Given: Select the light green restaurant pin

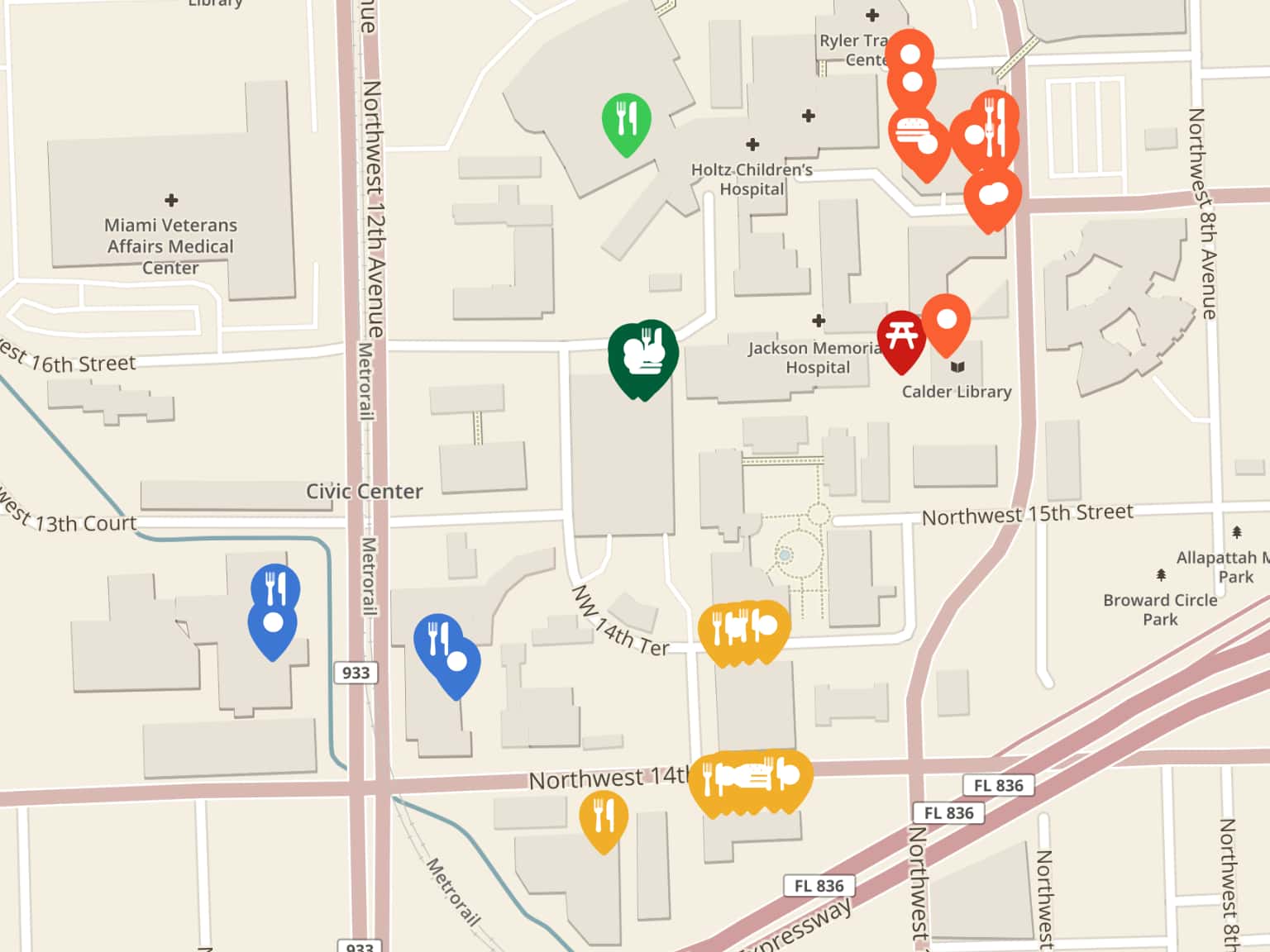Looking at the screenshot, I should (x=626, y=121).
